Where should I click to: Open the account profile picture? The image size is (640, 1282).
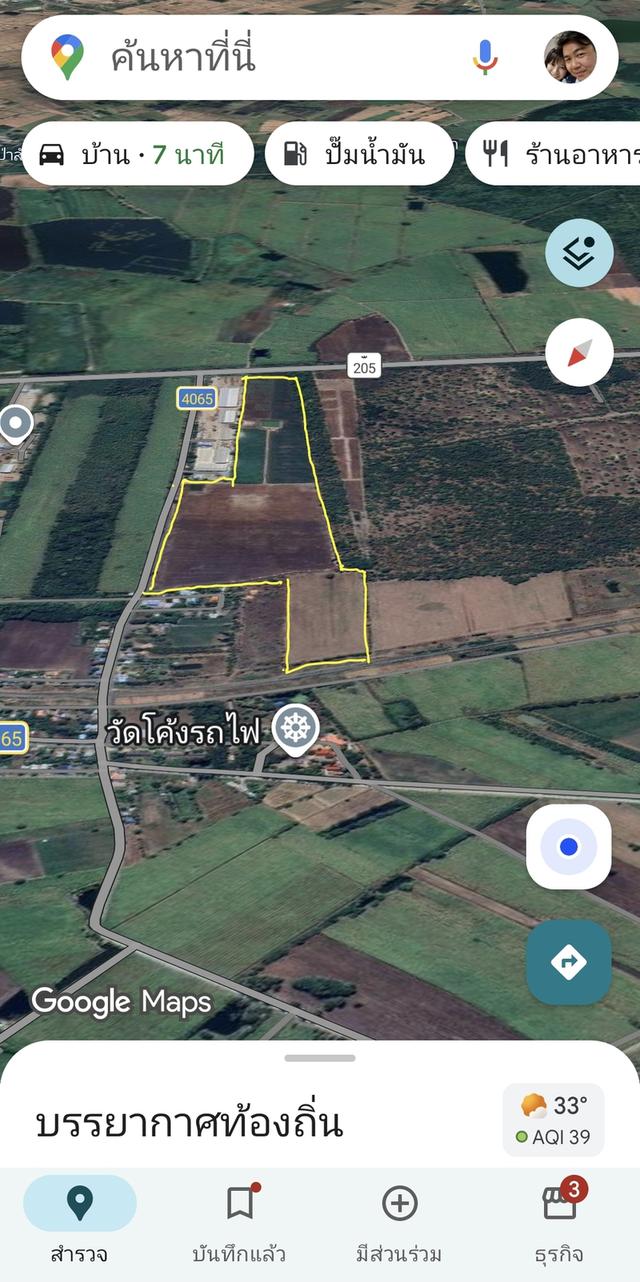pyautogui.click(x=570, y=57)
